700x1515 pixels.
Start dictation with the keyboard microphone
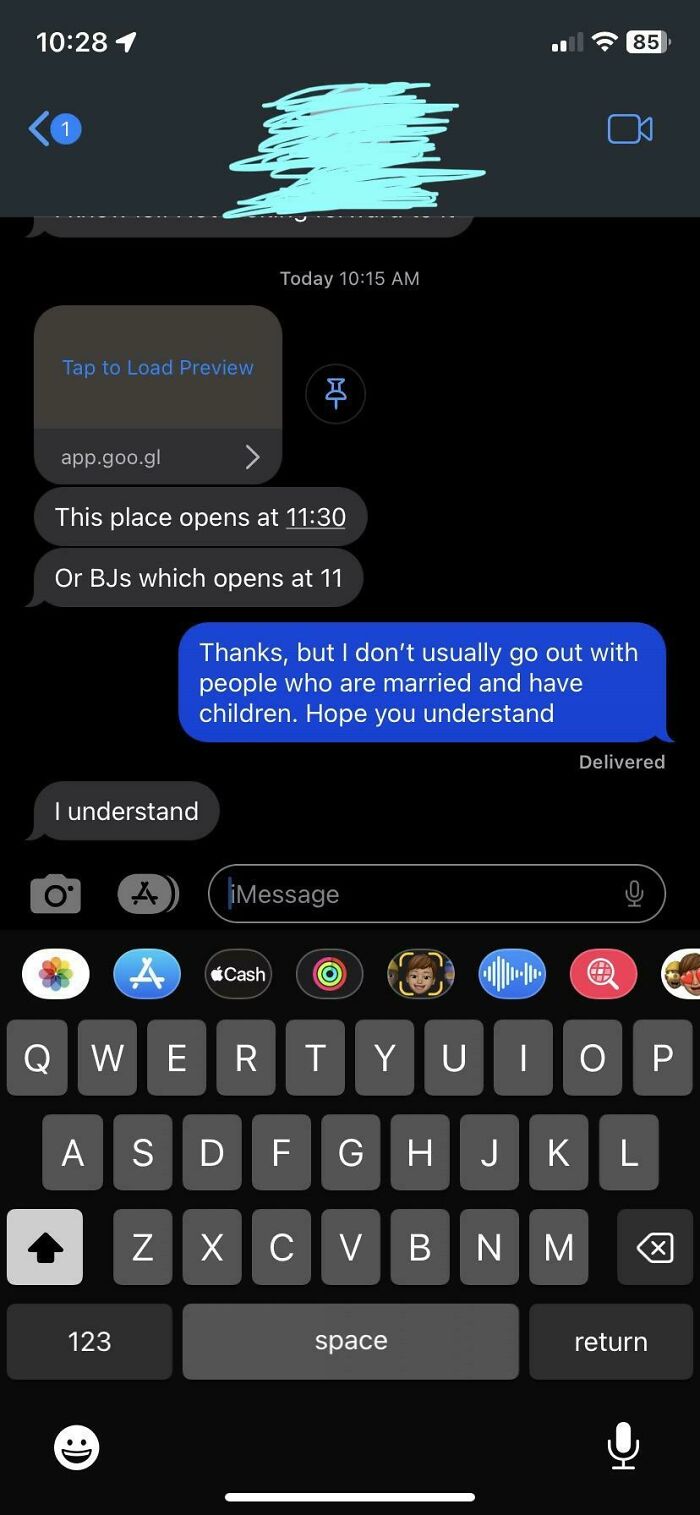click(623, 1447)
